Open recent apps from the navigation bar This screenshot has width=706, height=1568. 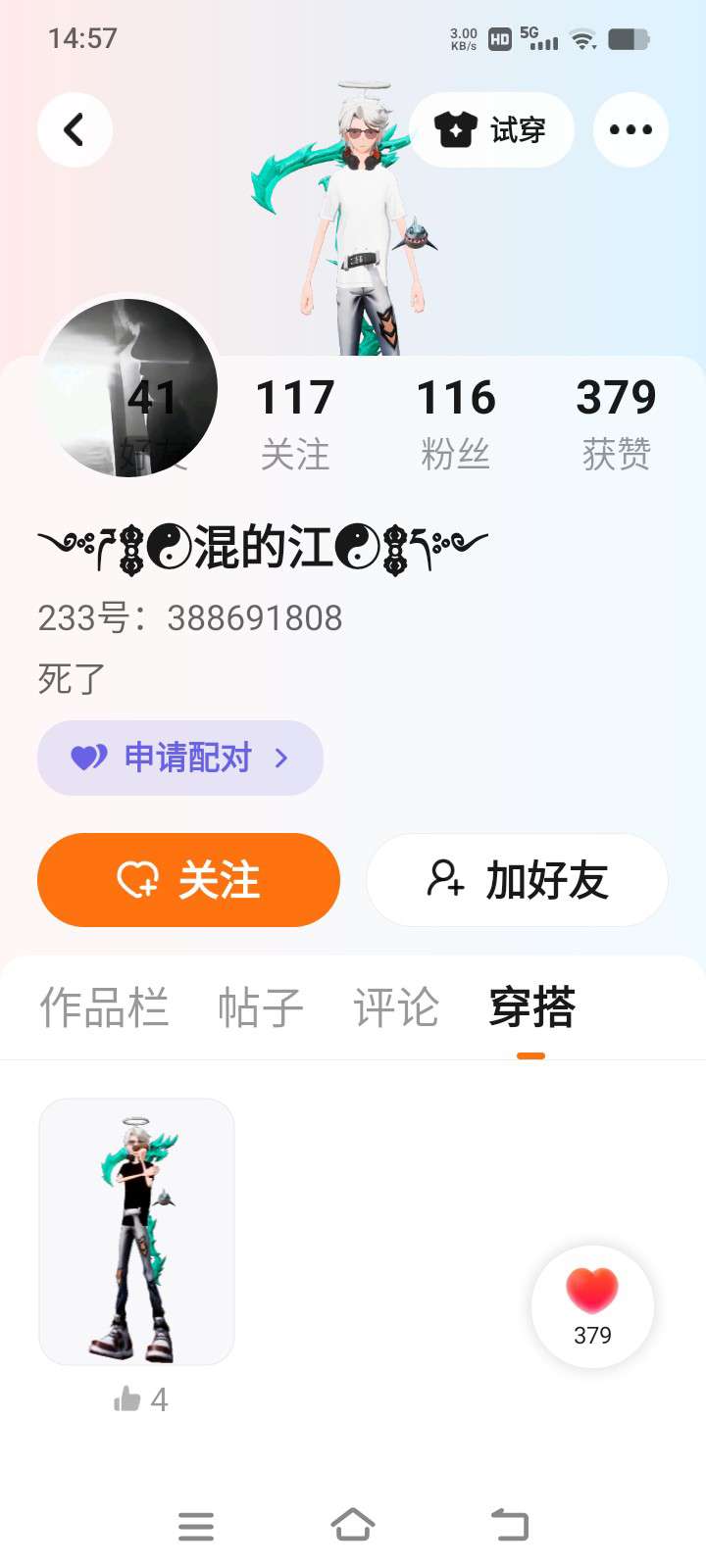pos(196,1525)
